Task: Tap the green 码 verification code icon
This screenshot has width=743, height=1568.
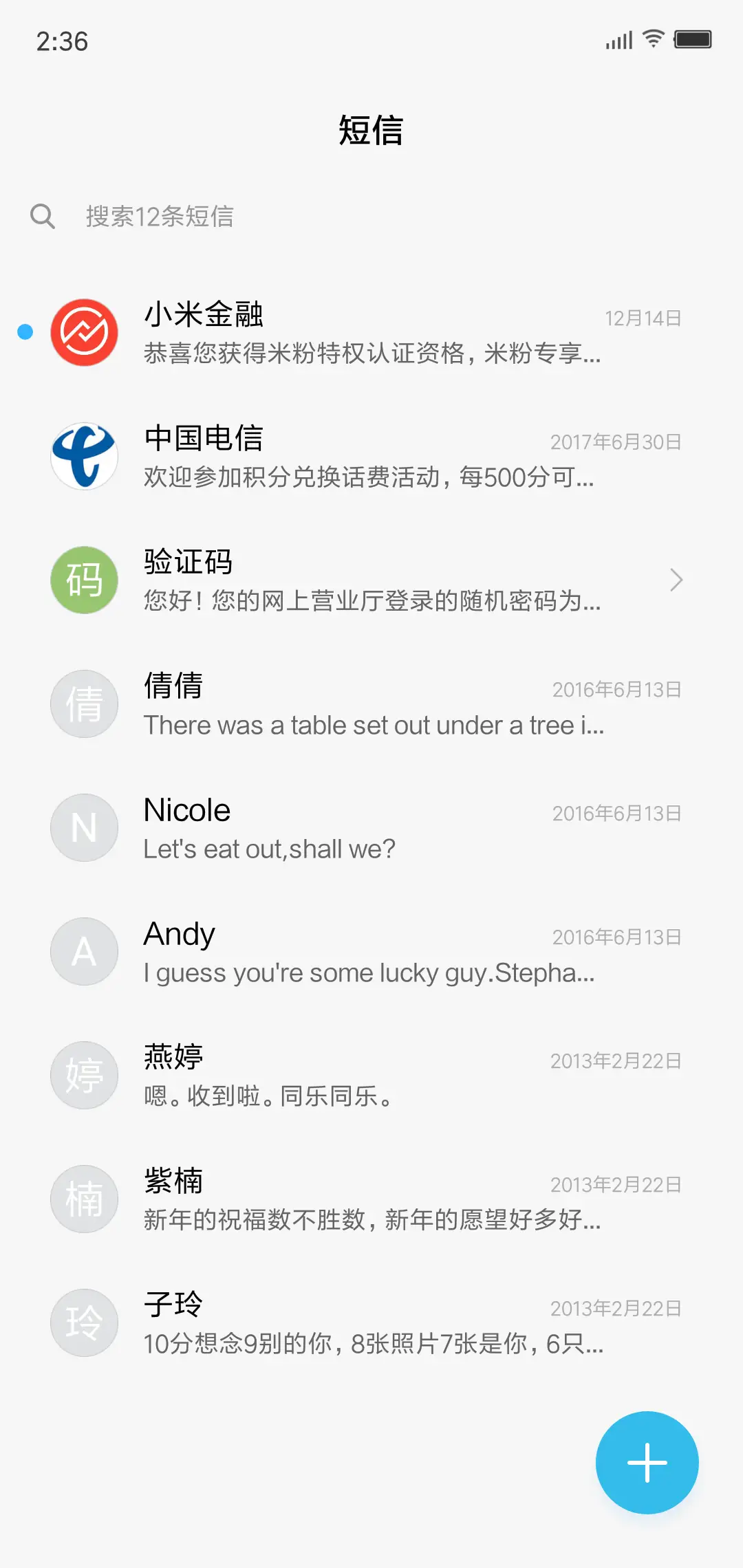Action: click(84, 580)
